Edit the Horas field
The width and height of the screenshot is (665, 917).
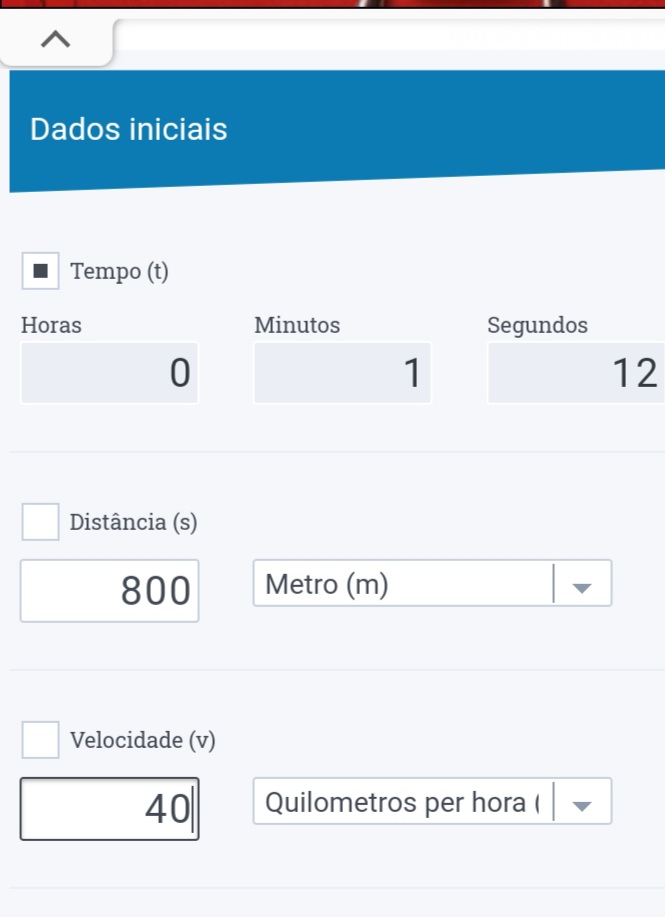click(110, 373)
